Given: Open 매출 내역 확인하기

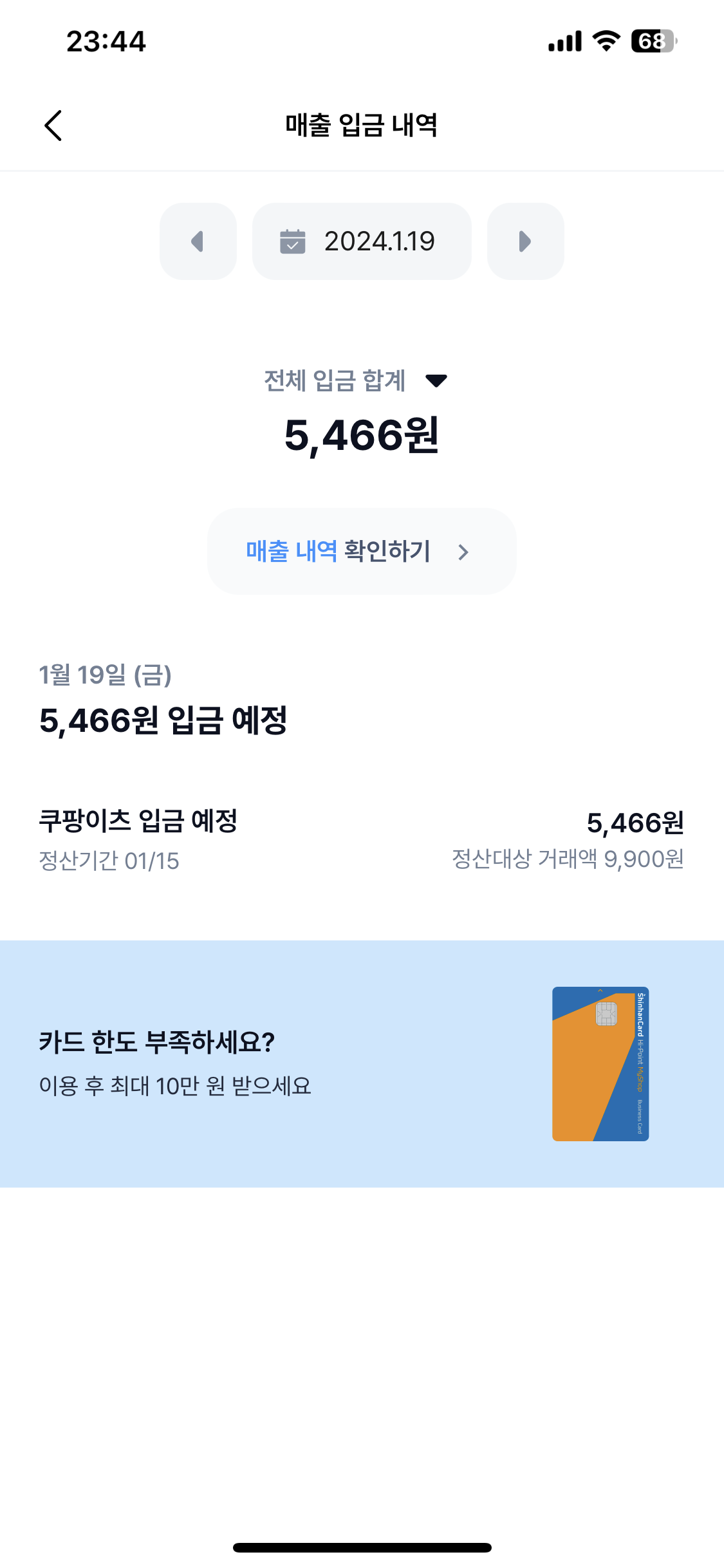Looking at the screenshot, I should (x=361, y=551).
